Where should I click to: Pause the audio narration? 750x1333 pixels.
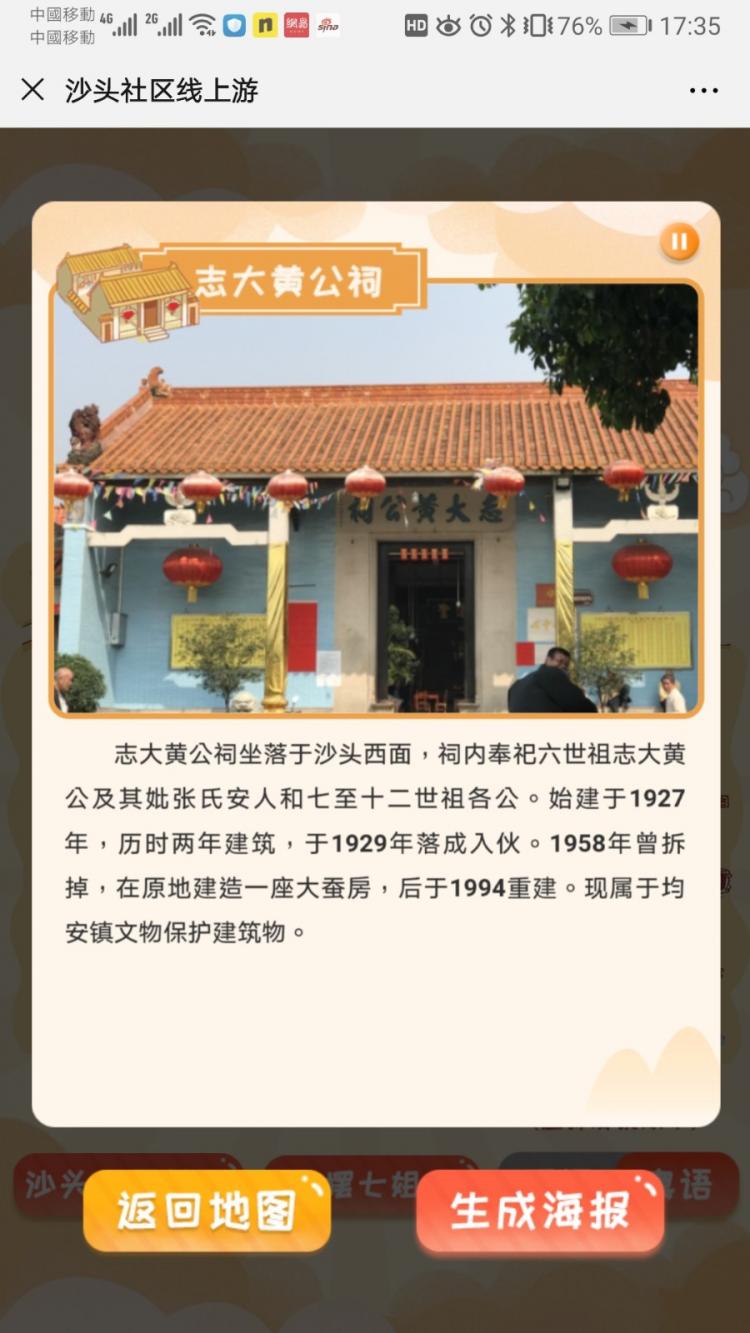click(679, 241)
